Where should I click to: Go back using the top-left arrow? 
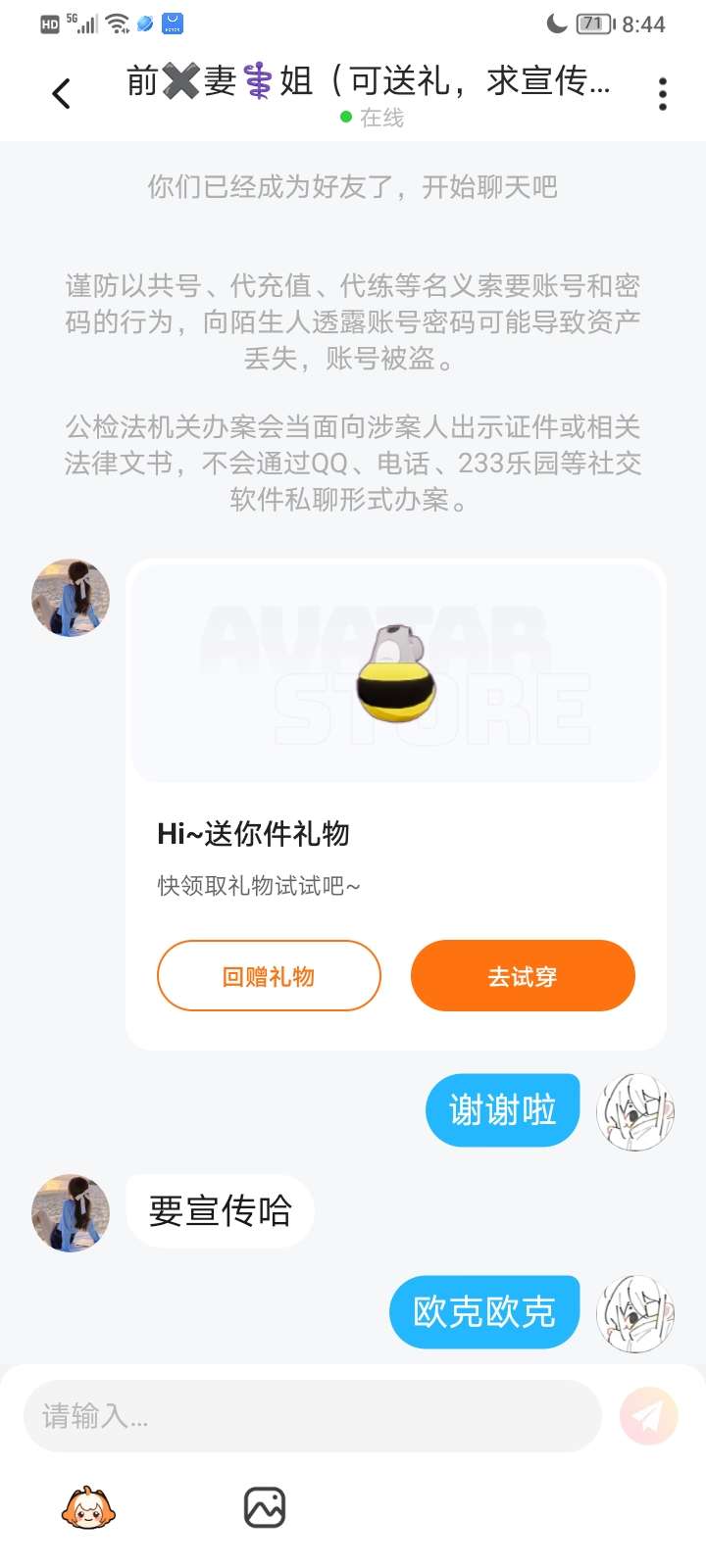61,94
